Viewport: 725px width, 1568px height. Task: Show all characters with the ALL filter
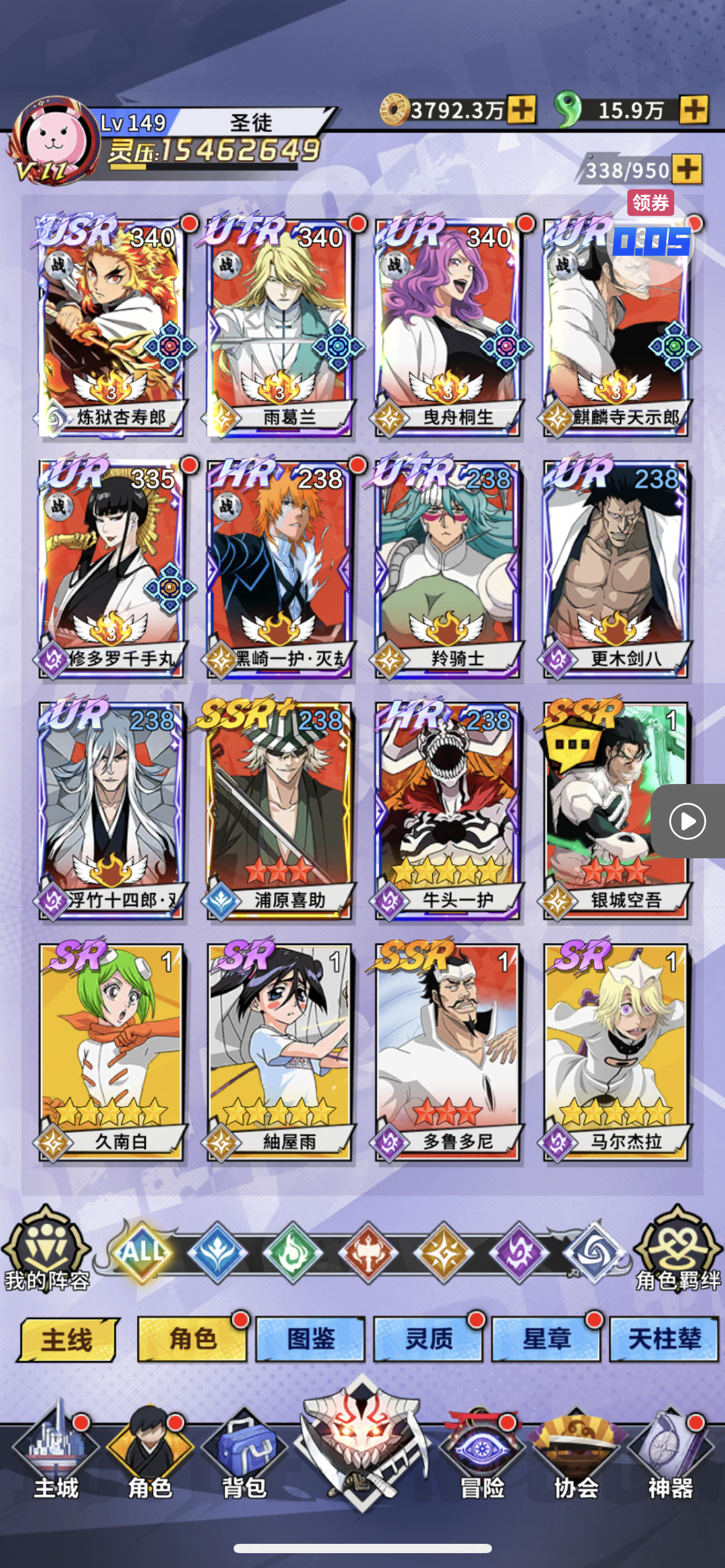click(x=143, y=1252)
